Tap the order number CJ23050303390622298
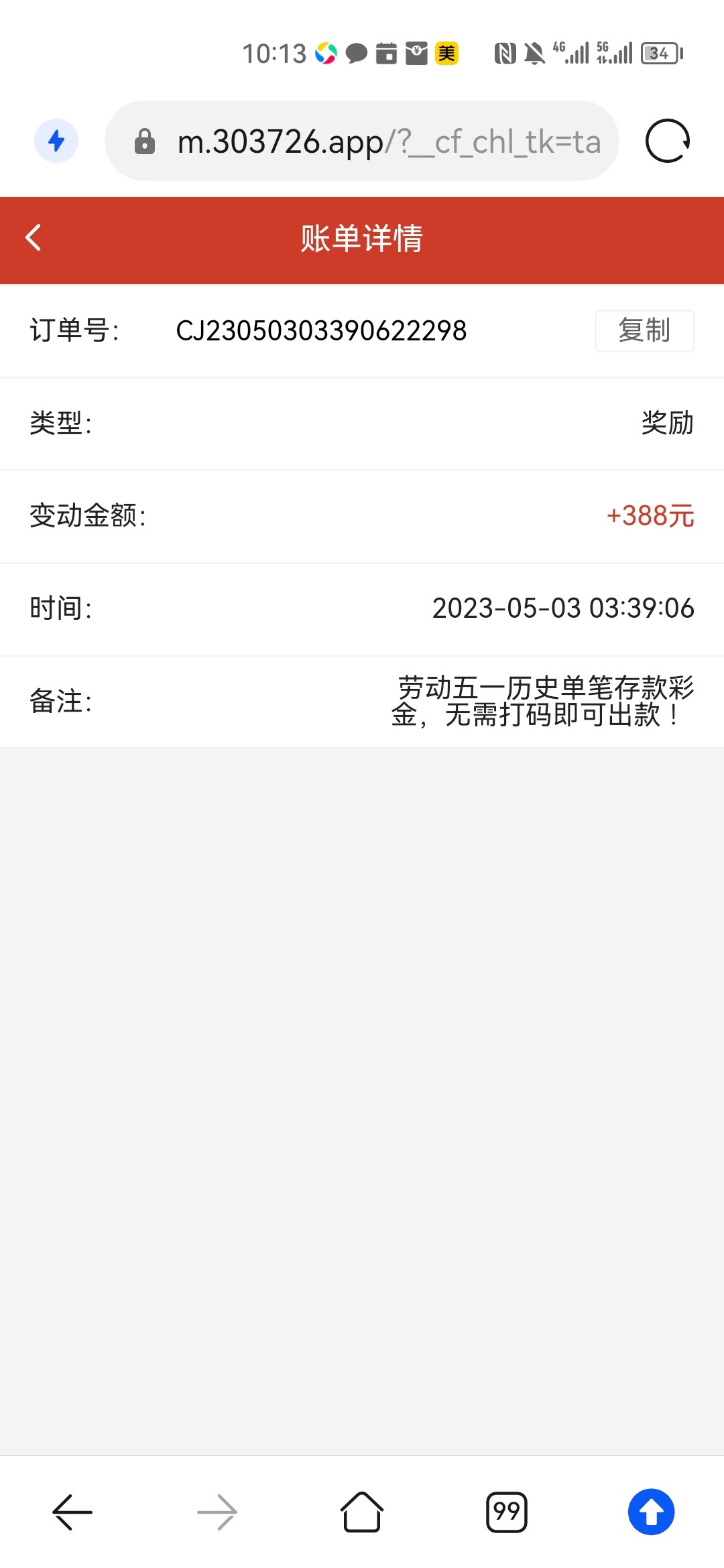 (322, 330)
